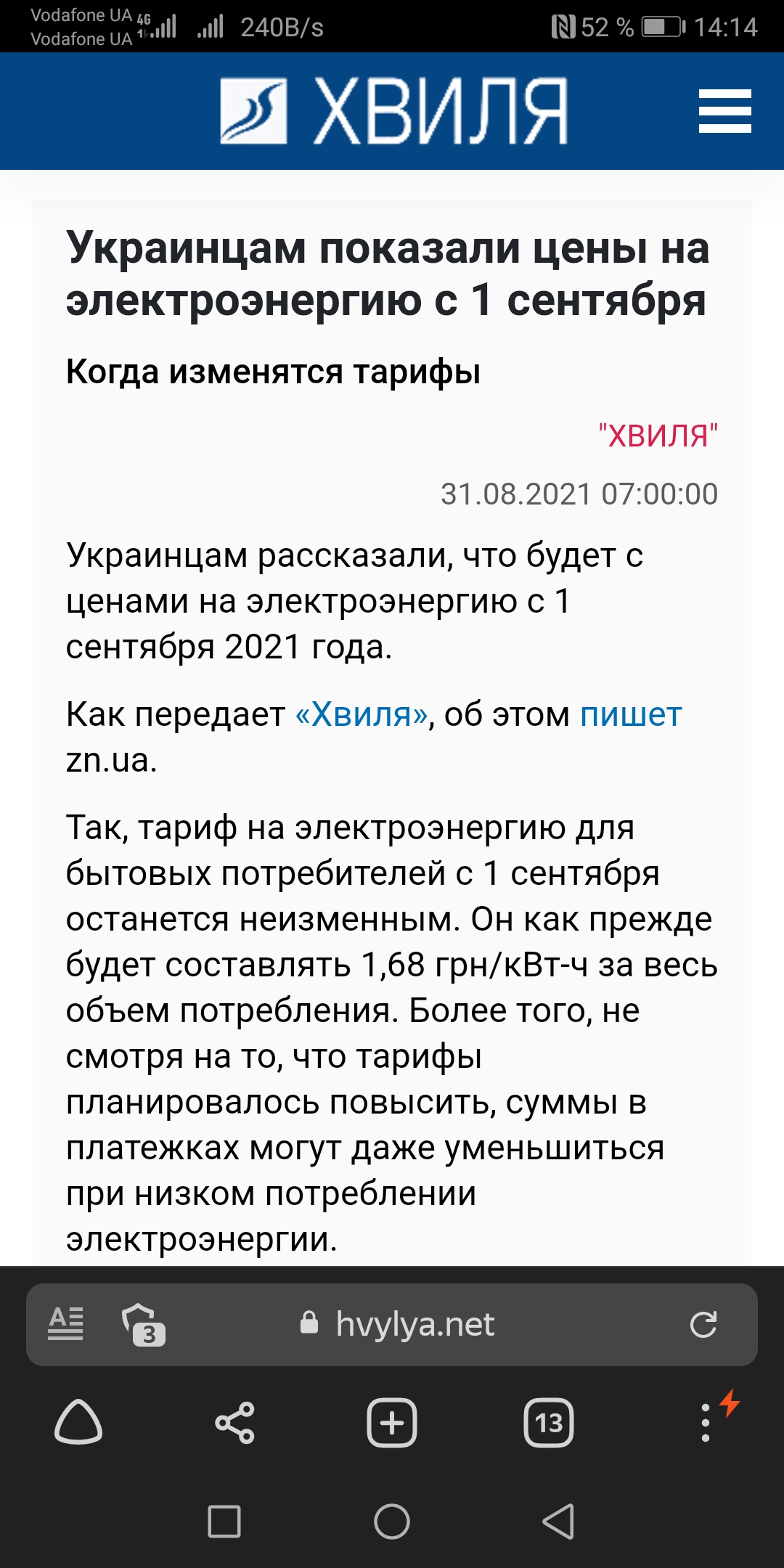Viewport: 784px width, 1568px height.
Task: View the 13 open tabs
Action: [x=549, y=1423]
